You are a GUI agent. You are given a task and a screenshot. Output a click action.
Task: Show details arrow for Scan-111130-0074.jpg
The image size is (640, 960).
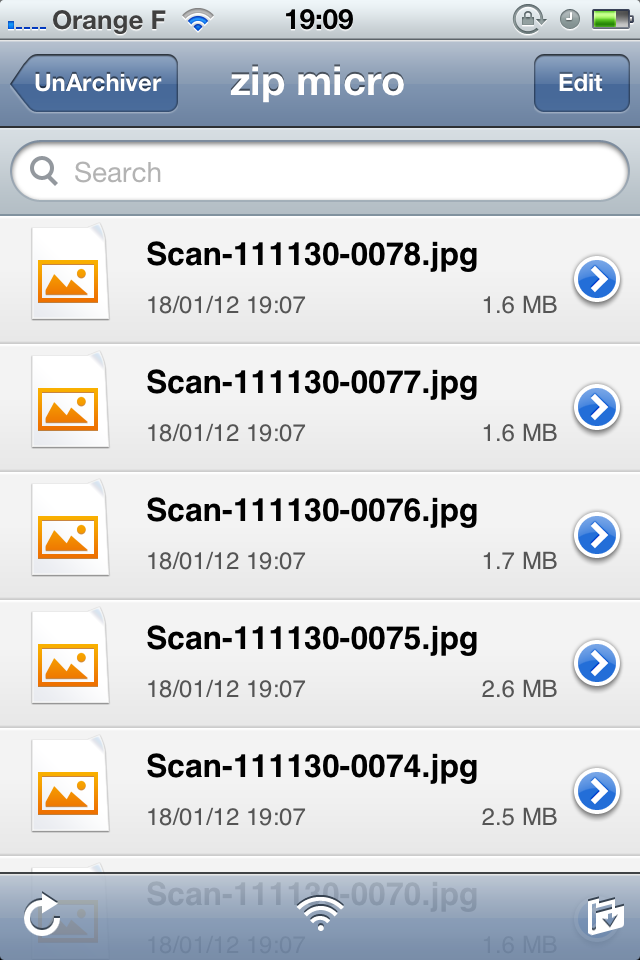pos(597,792)
